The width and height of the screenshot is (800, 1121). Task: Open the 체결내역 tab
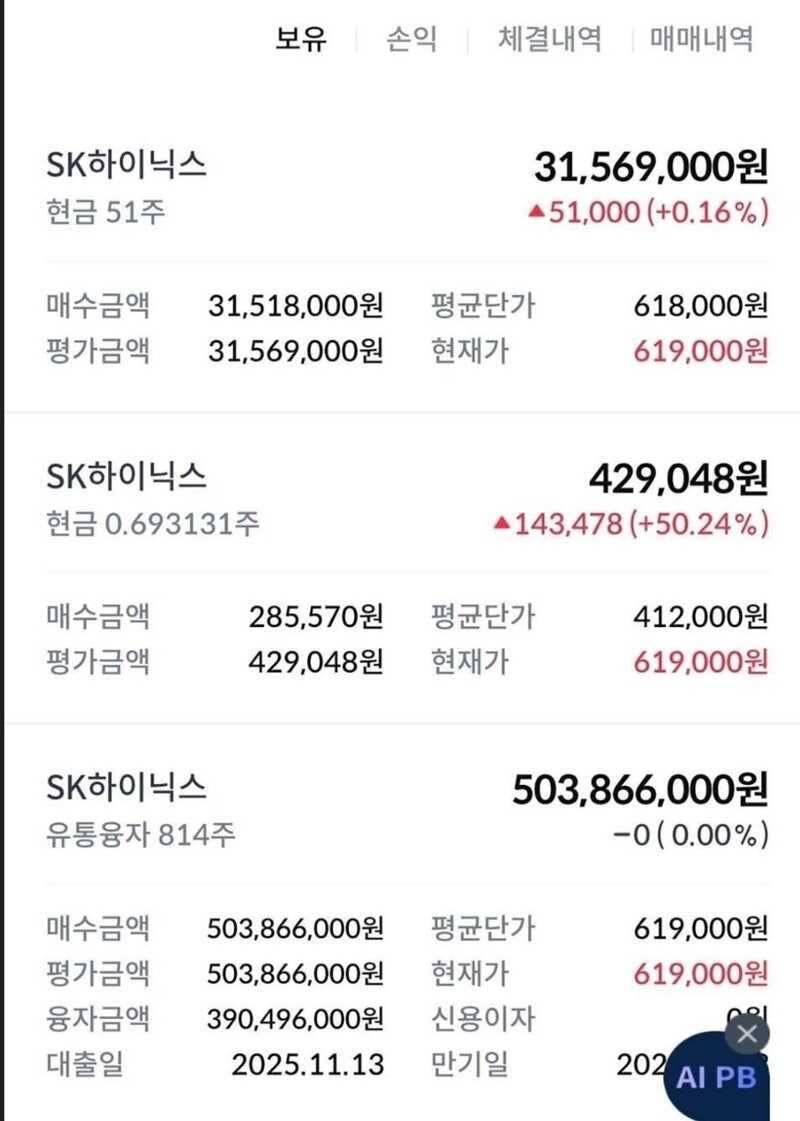(x=549, y=40)
